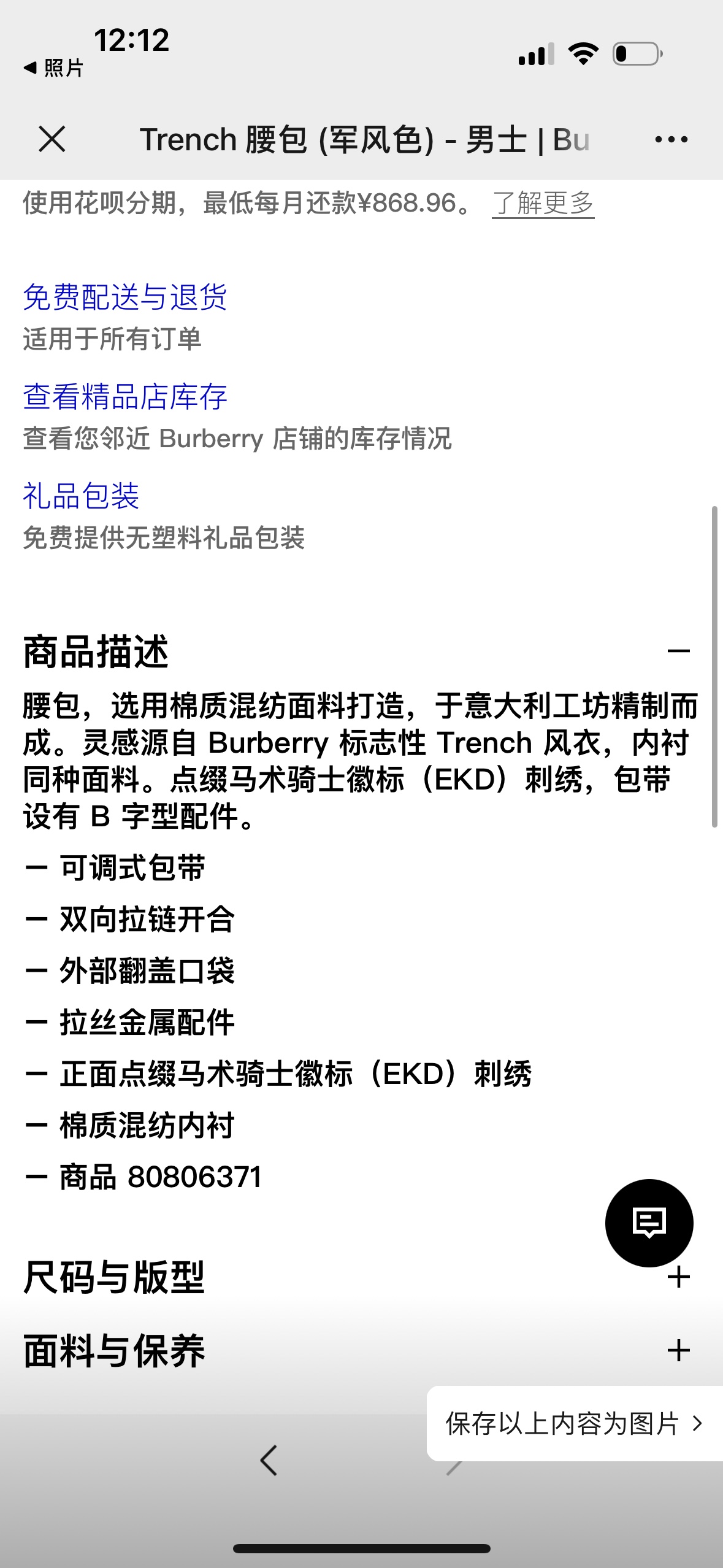Tap the 了解更多 installment link
The height and width of the screenshot is (1568, 723).
coord(543,203)
